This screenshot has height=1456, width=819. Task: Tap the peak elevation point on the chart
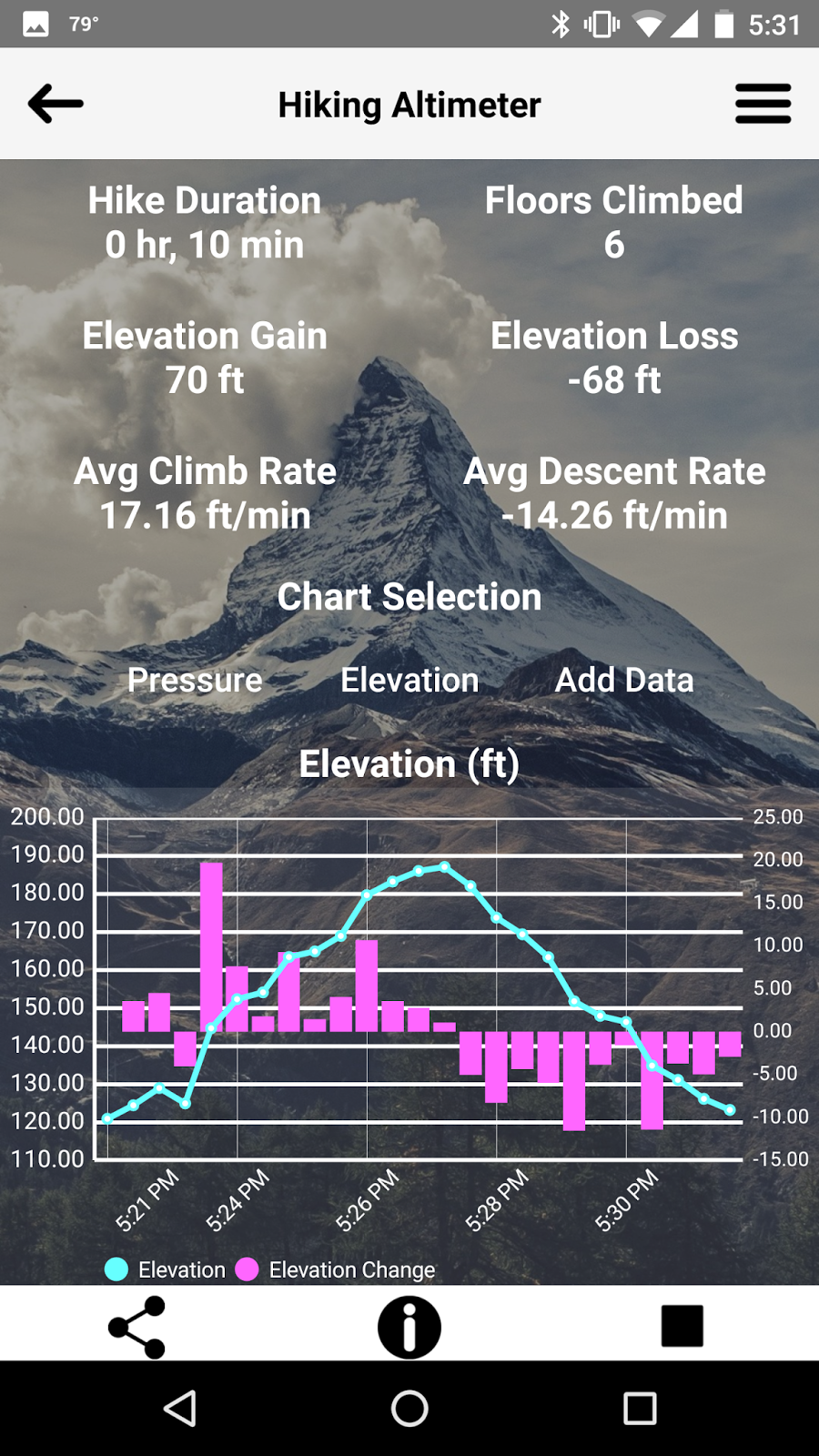click(x=443, y=867)
